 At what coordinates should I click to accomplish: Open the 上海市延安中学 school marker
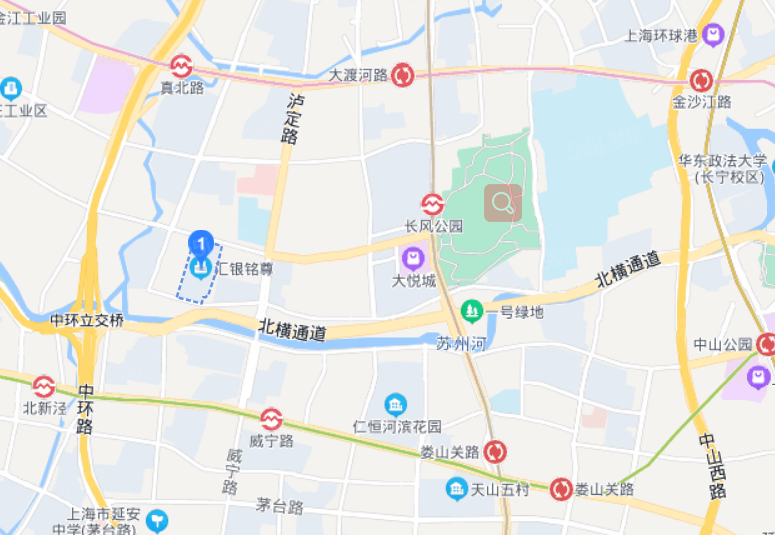pos(158,520)
